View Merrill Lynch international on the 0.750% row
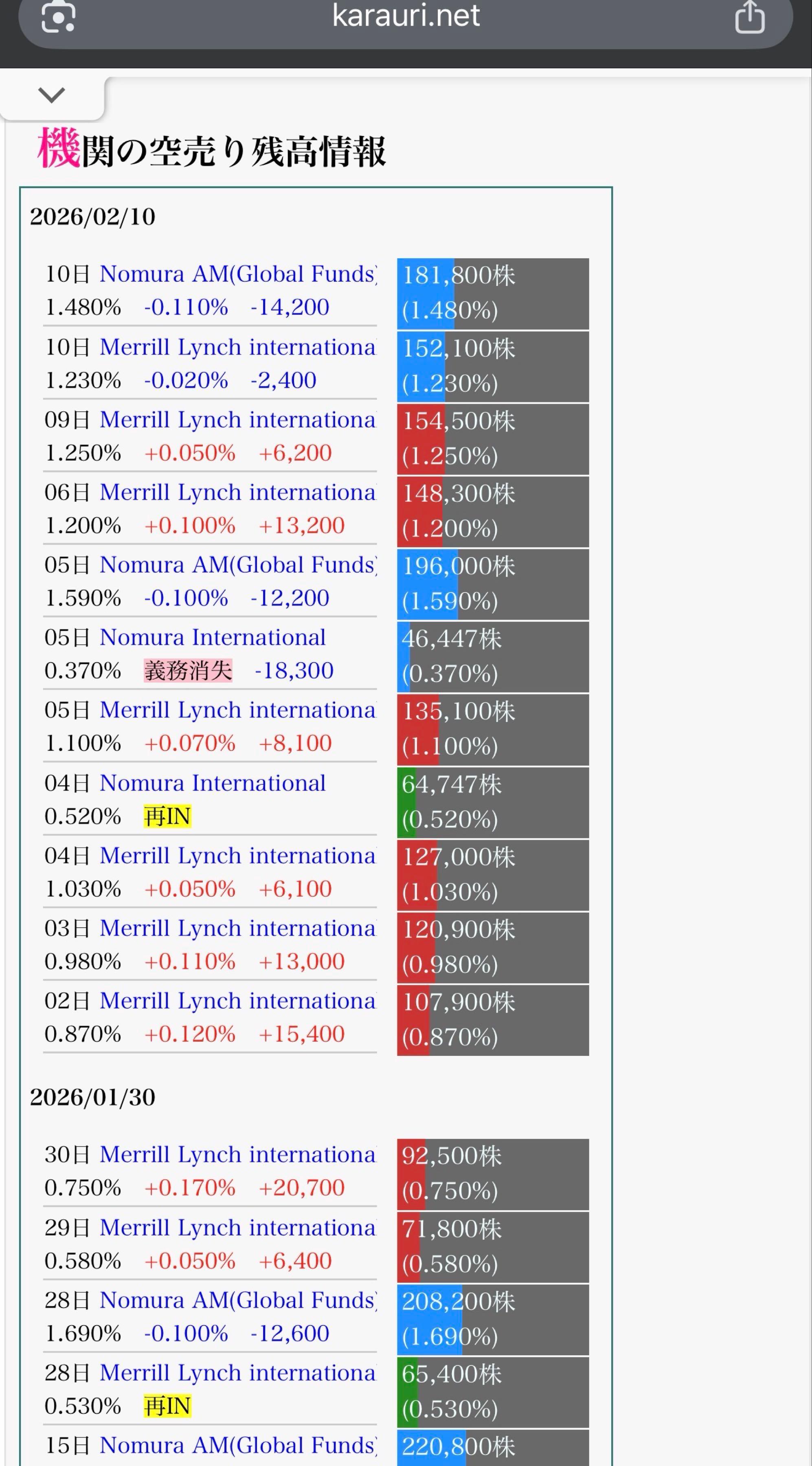 pyautogui.click(x=238, y=1155)
